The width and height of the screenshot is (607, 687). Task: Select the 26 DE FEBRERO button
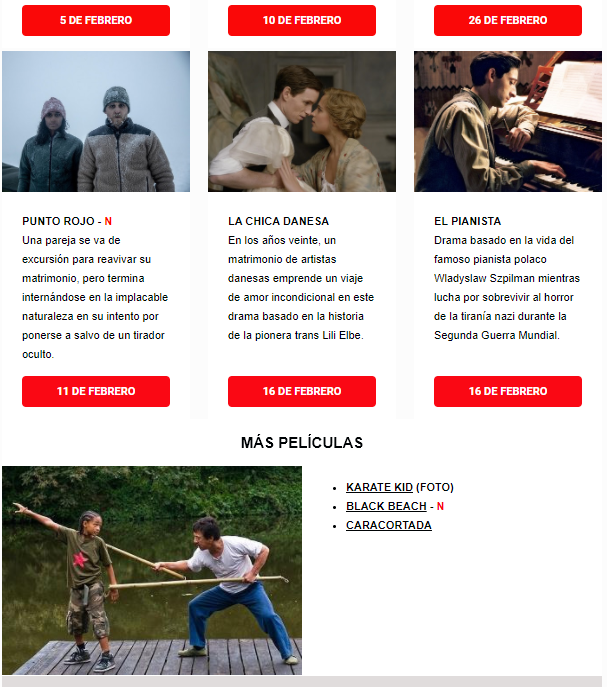pos(508,20)
